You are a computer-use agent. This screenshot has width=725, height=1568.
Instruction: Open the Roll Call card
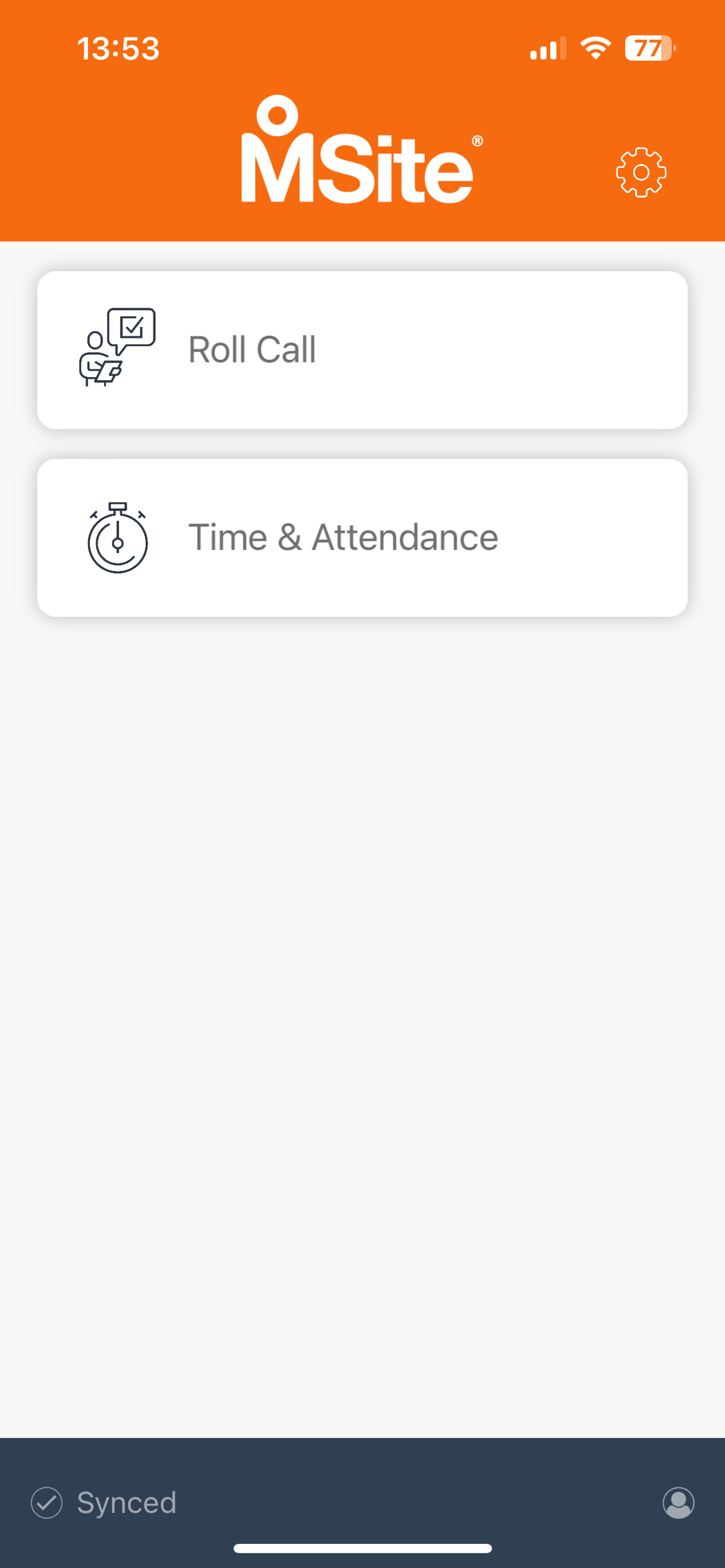[x=362, y=350]
